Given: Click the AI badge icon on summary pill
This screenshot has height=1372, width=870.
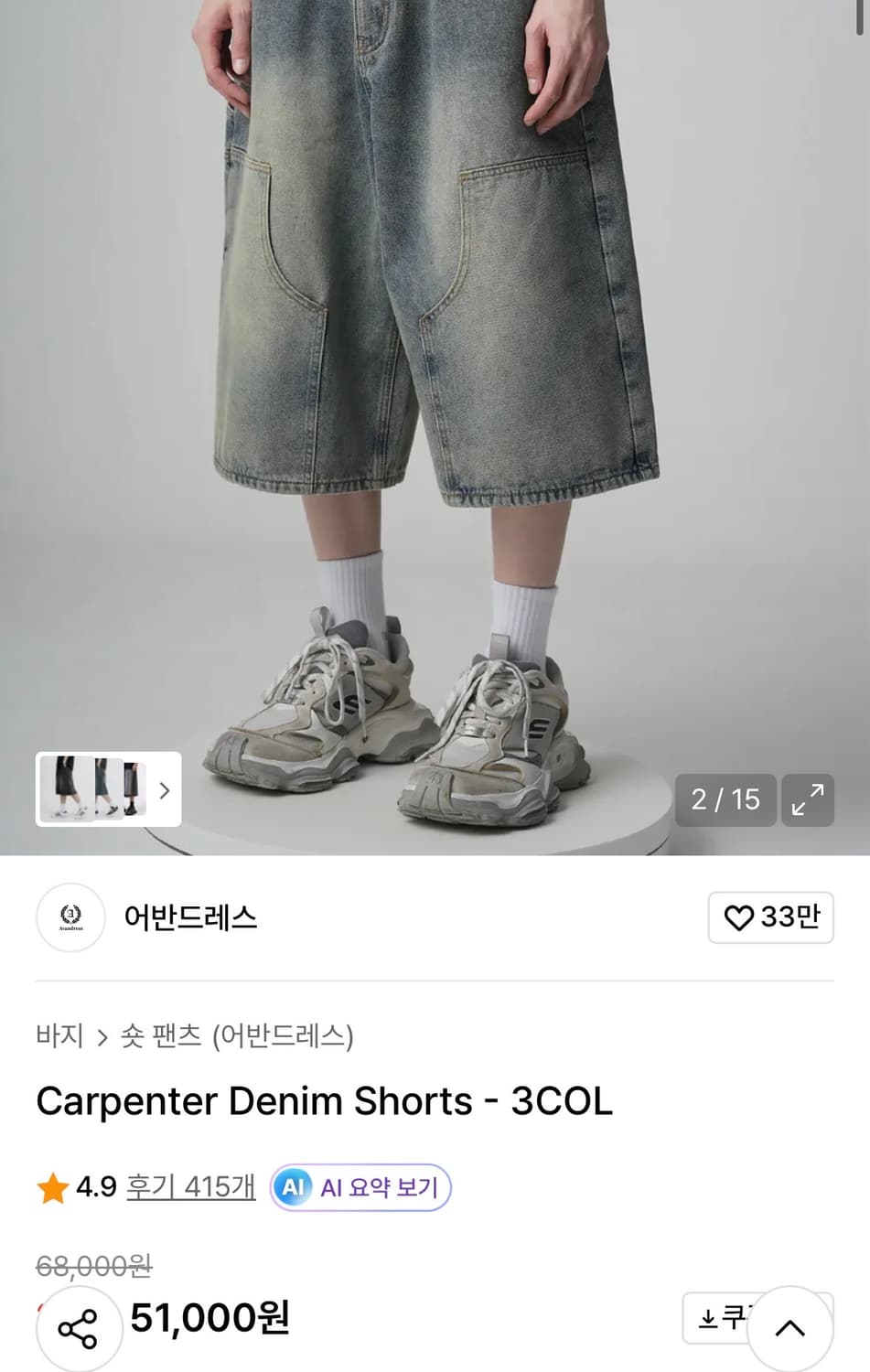Looking at the screenshot, I should [x=293, y=1187].
